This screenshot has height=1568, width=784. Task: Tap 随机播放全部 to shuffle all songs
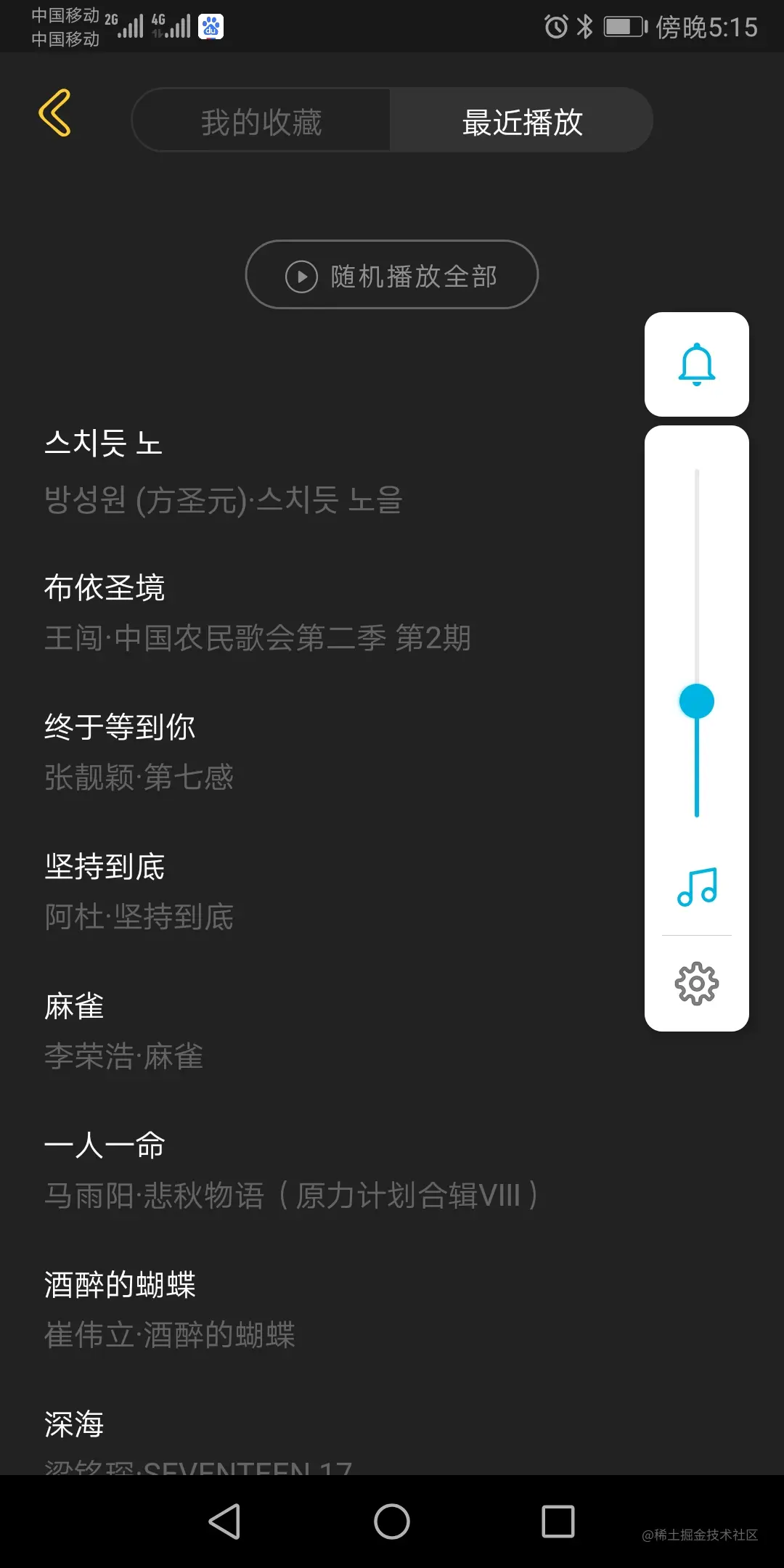[x=392, y=275]
